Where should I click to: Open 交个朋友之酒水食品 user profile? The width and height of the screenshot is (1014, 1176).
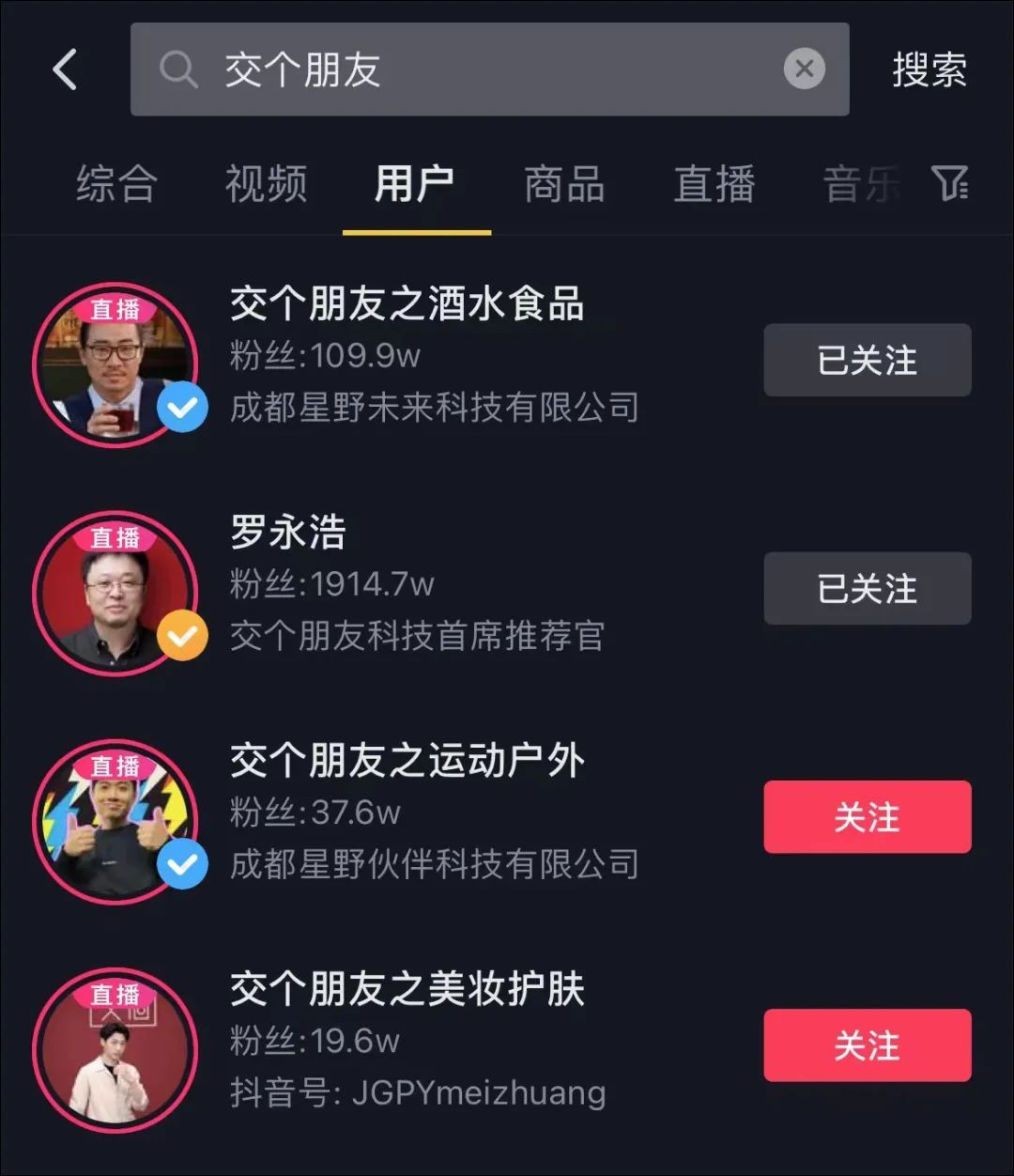(407, 304)
